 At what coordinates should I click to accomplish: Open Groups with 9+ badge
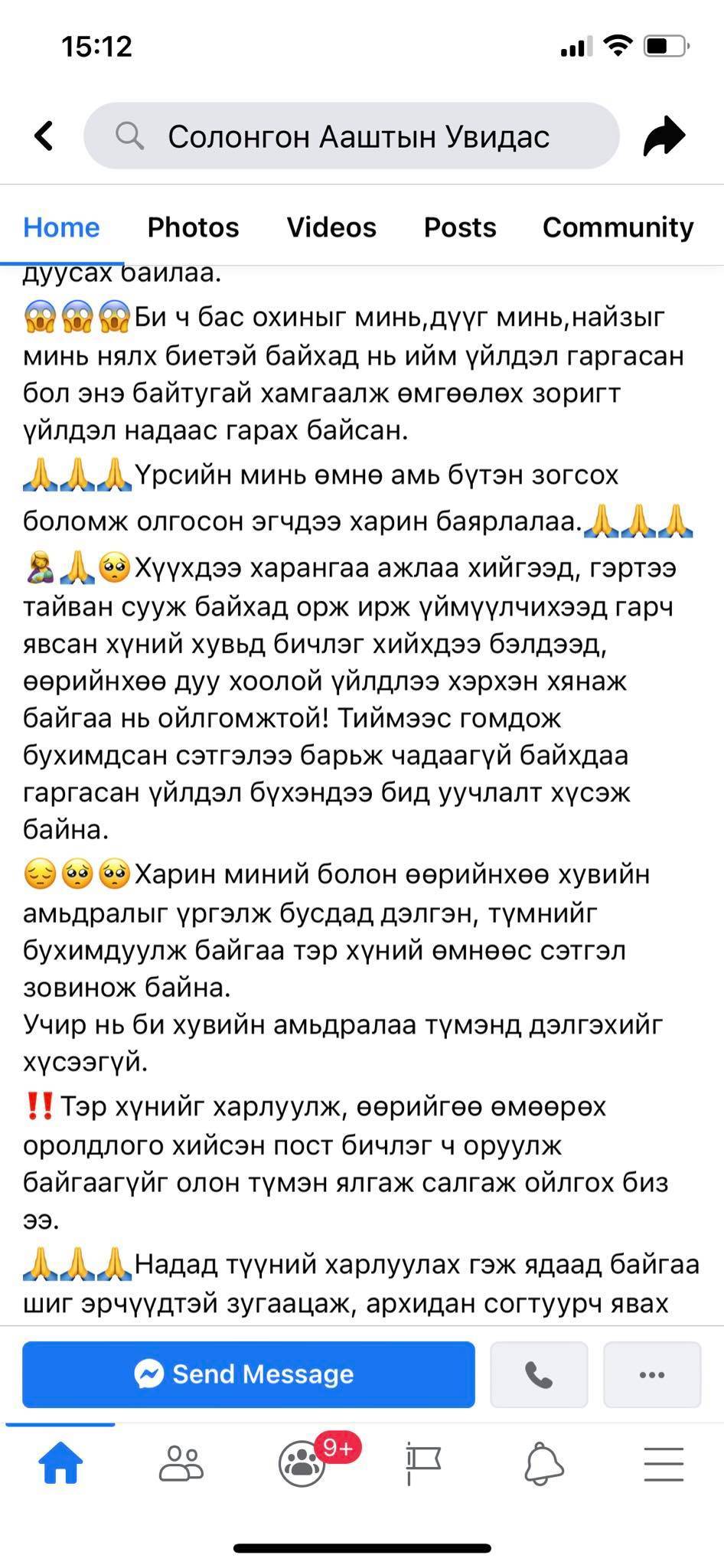click(x=304, y=1464)
